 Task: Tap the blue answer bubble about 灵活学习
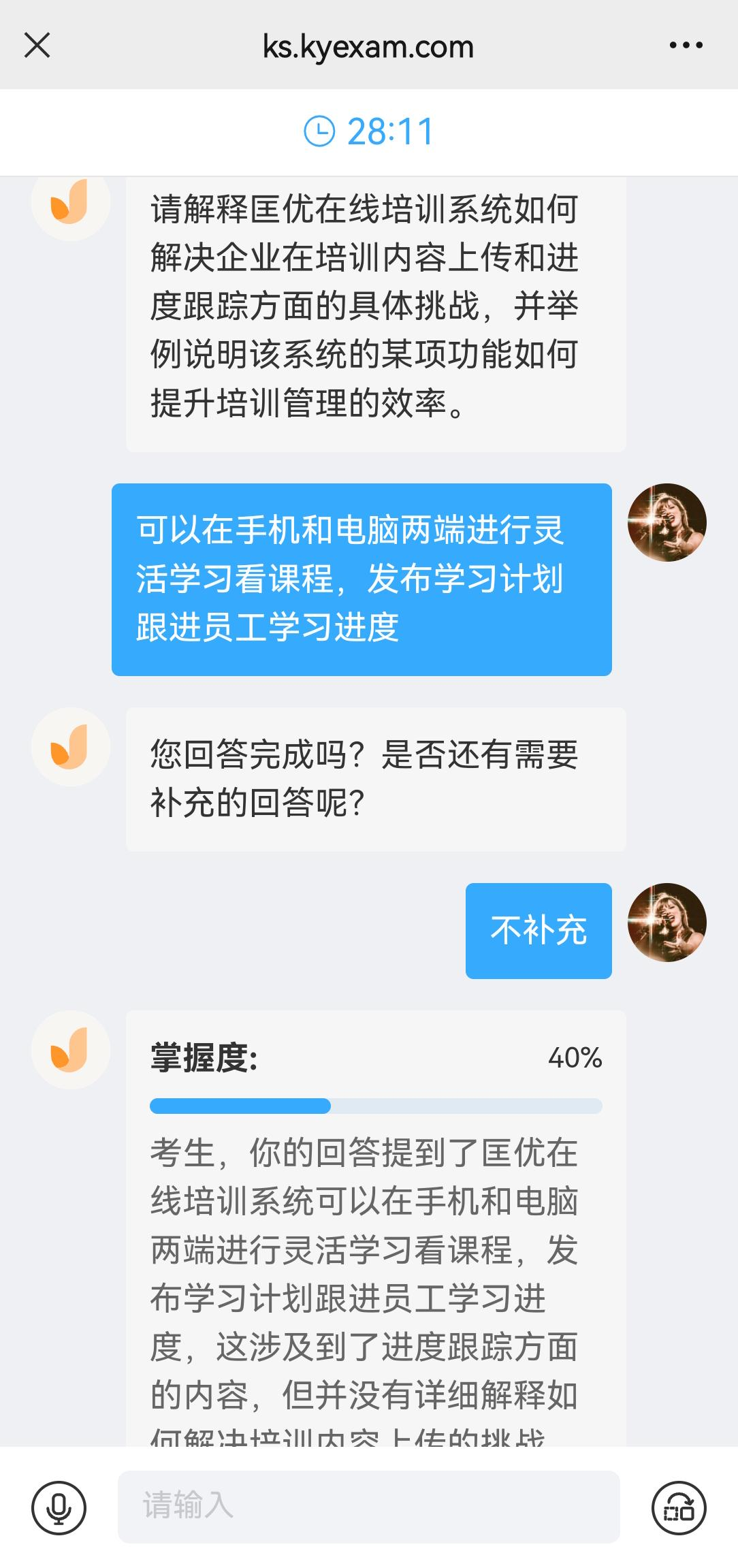(x=362, y=579)
